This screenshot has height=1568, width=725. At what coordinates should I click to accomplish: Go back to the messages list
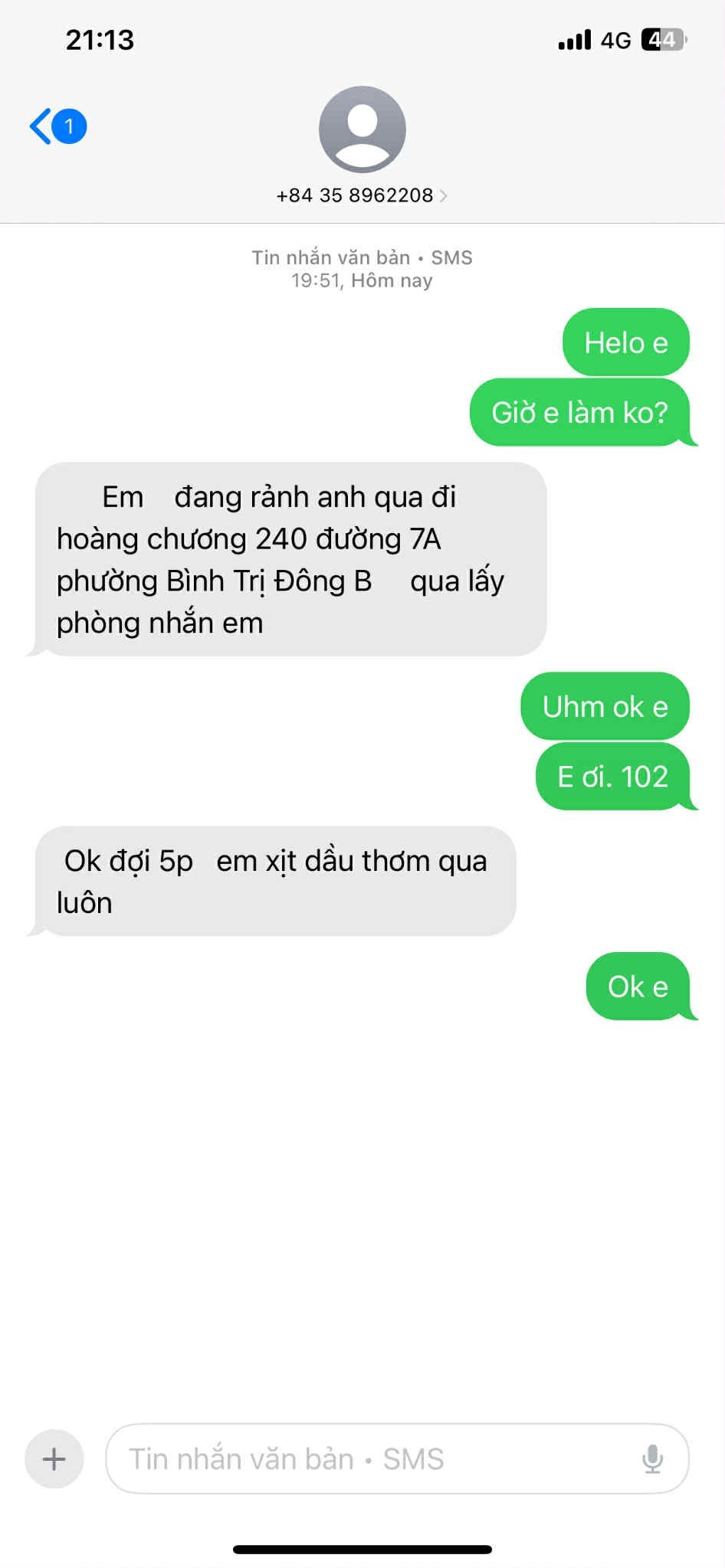click(x=55, y=126)
